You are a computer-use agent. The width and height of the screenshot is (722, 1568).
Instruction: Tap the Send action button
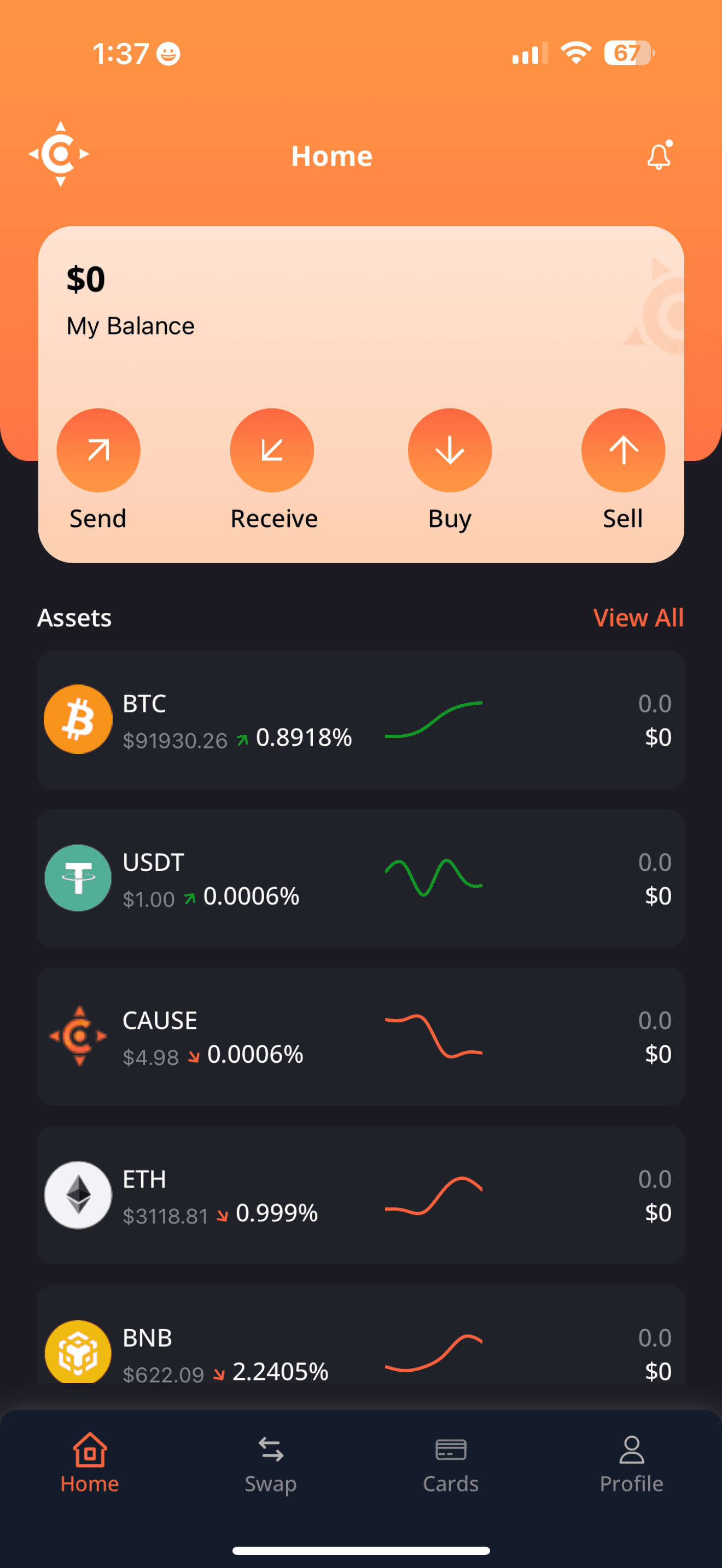click(x=98, y=450)
